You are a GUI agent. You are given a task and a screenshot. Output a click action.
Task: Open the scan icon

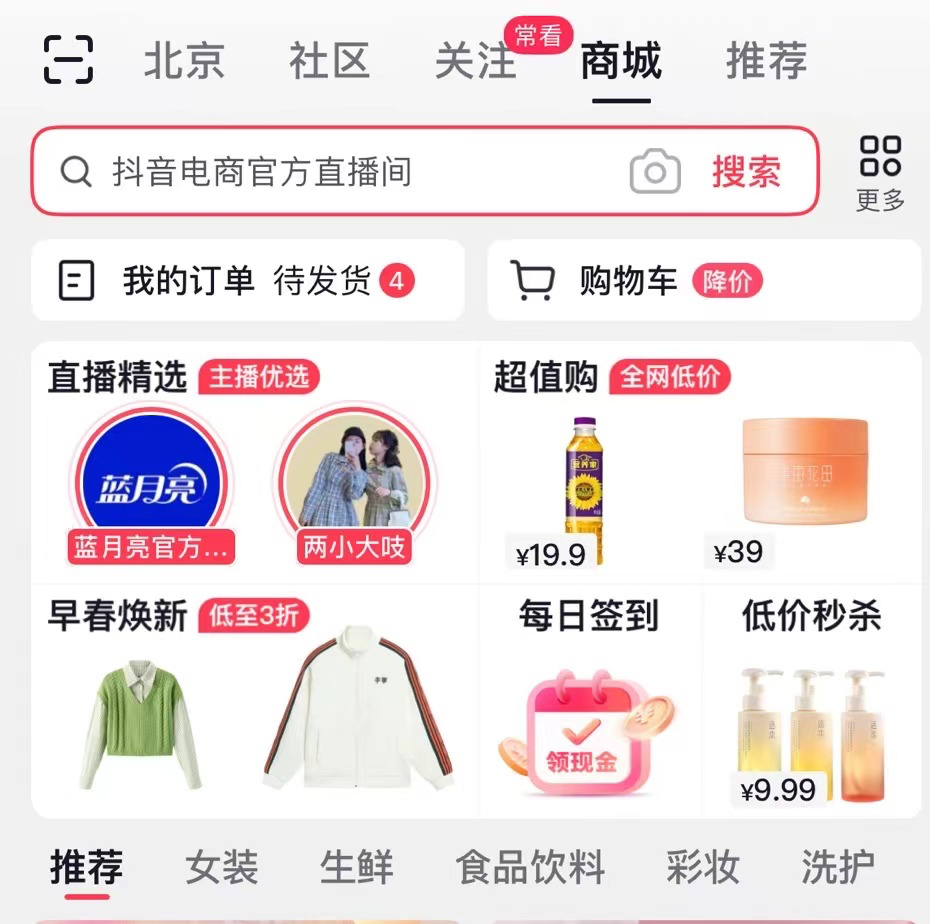68,61
